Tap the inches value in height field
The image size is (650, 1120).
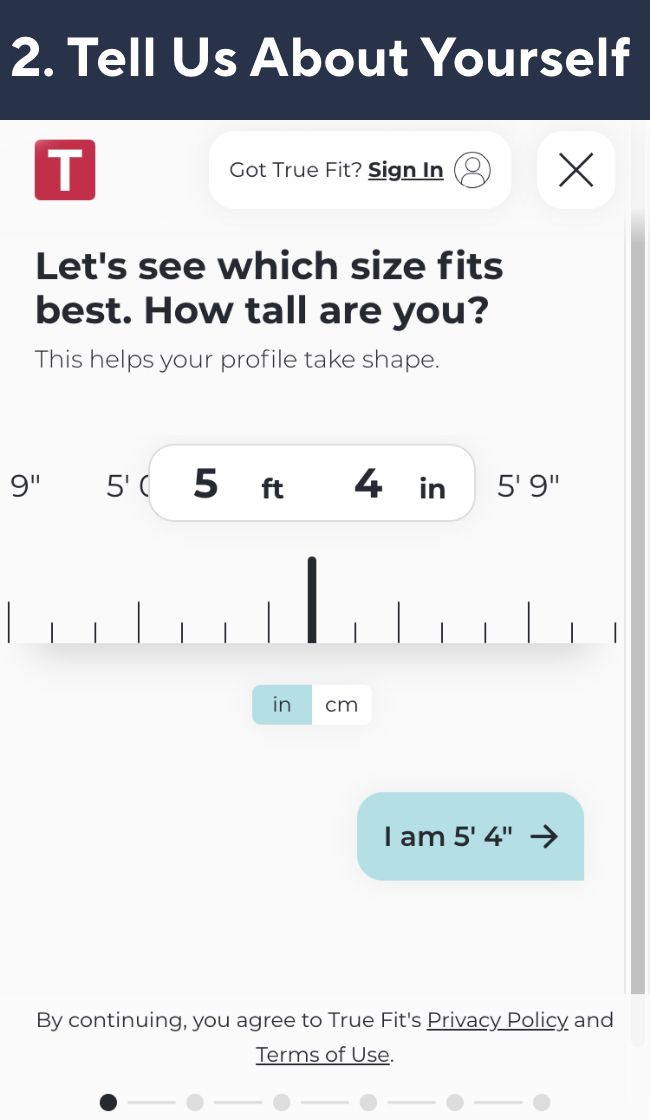pyautogui.click(x=368, y=484)
